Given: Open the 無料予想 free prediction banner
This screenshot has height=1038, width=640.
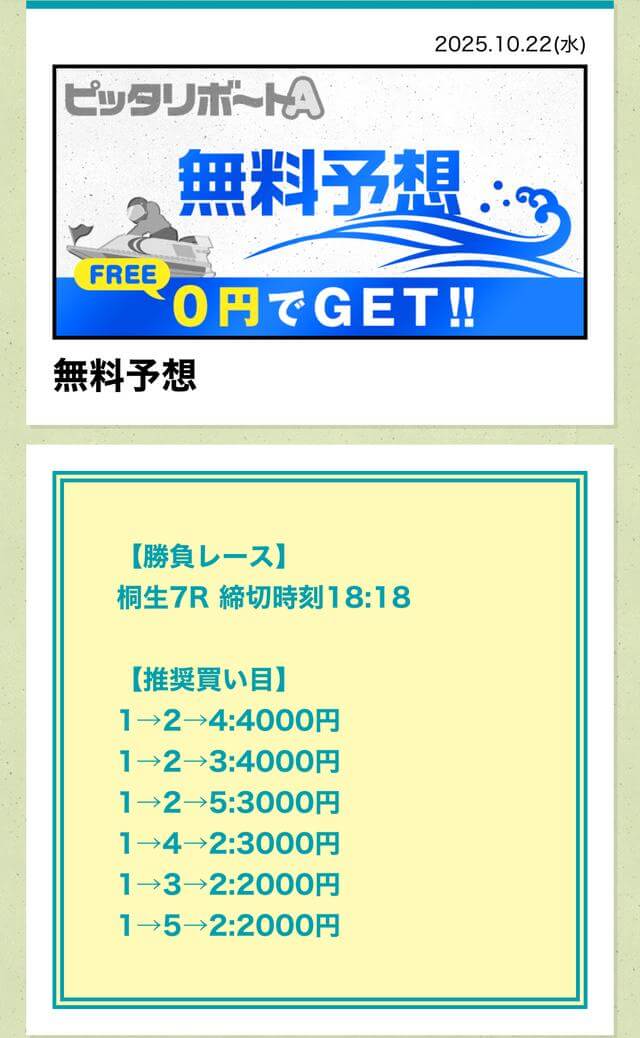Looking at the screenshot, I should (319, 202).
